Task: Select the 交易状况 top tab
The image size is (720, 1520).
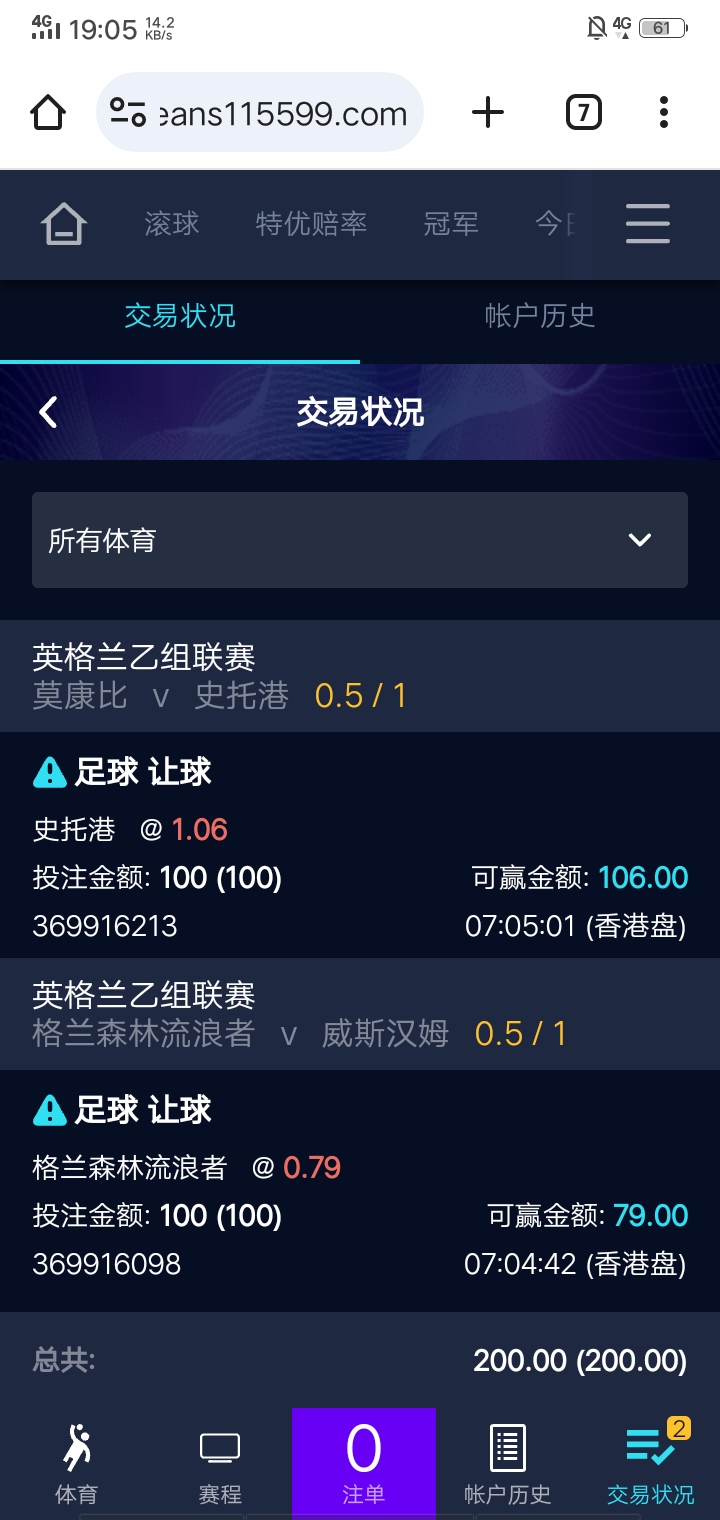Action: point(180,317)
